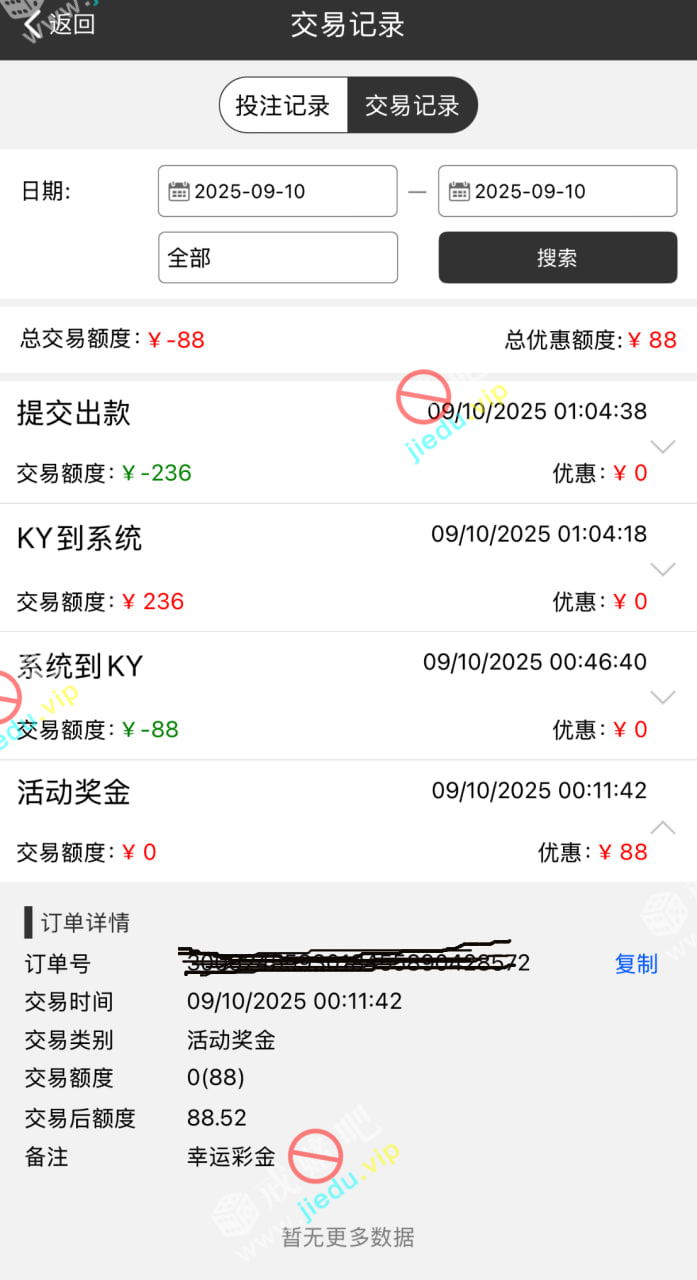The width and height of the screenshot is (697, 1280).
Task: Select the 交易记录 tab
Action: click(x=412, y=105)
